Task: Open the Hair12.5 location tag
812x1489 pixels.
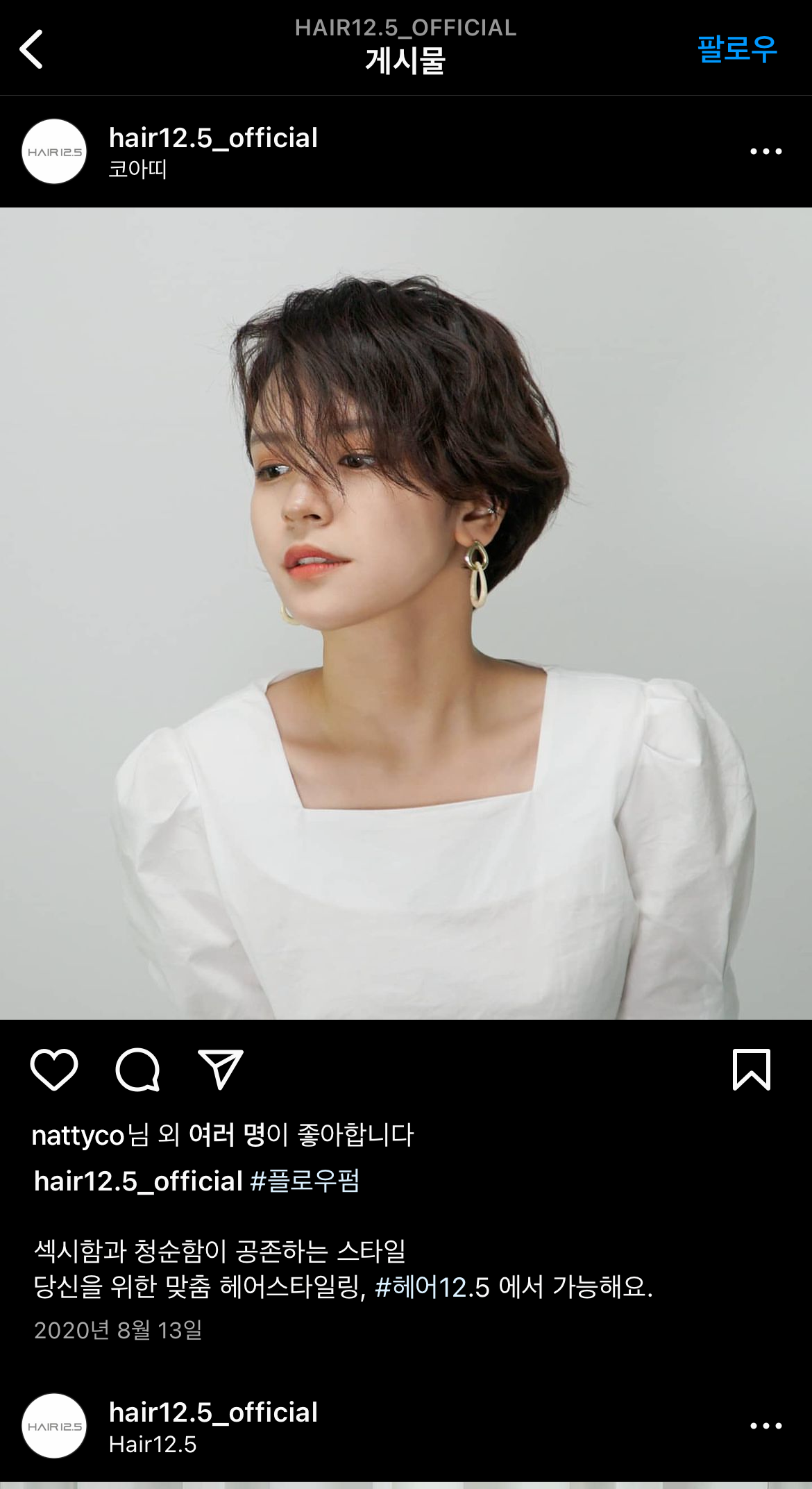Action: tap(153, 1445)
